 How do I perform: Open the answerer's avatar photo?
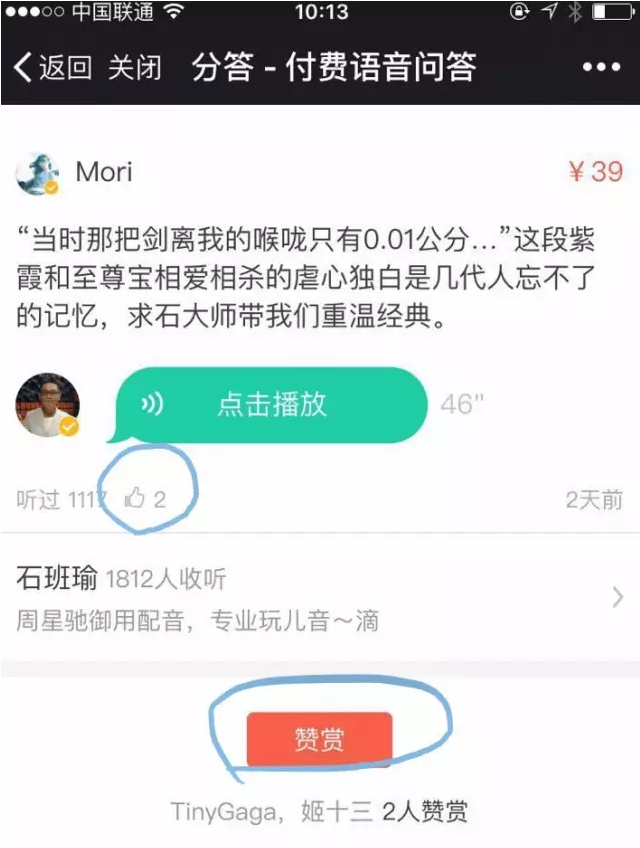coord(46,405)
